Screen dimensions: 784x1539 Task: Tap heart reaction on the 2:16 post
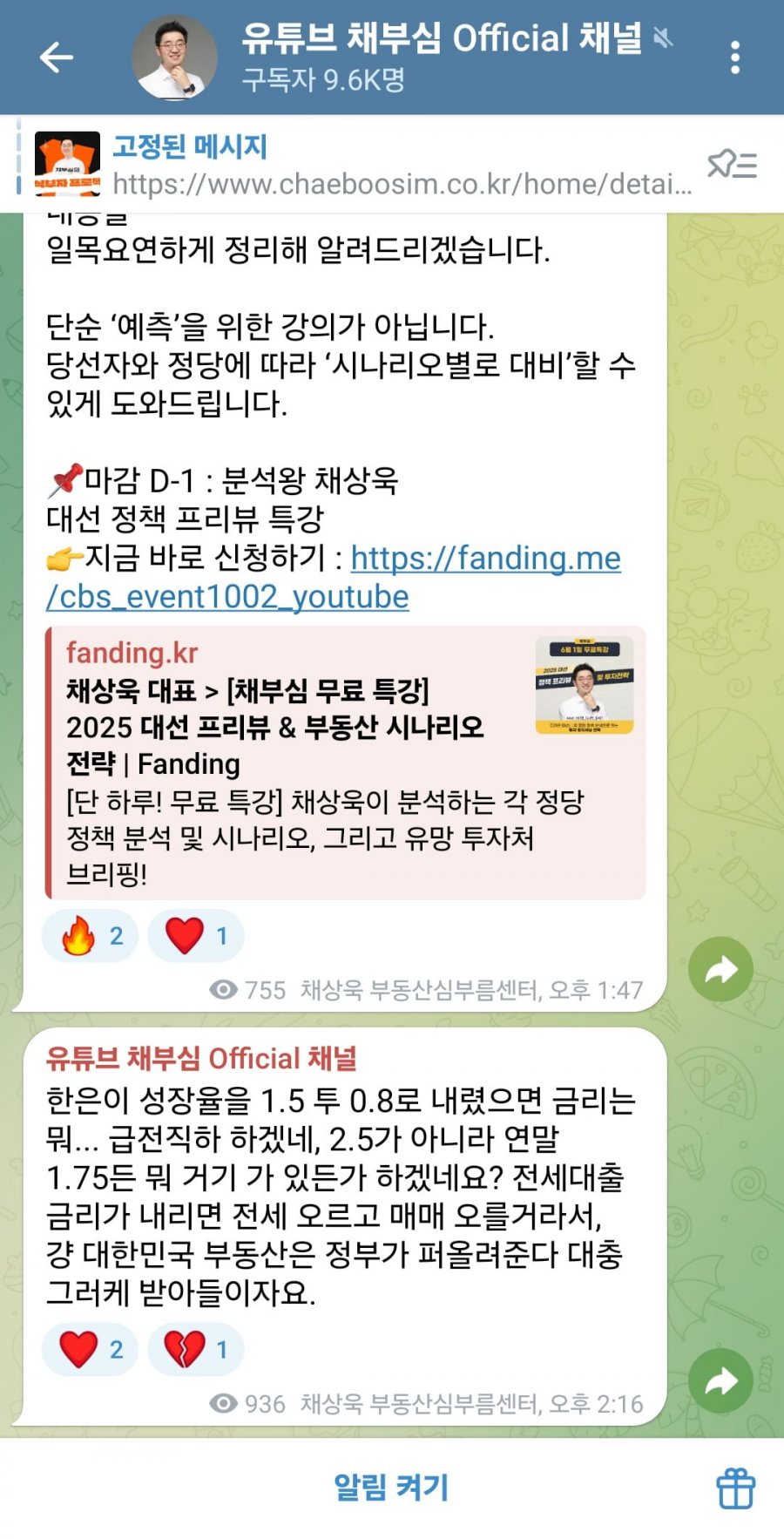[x=90, y=1350]
